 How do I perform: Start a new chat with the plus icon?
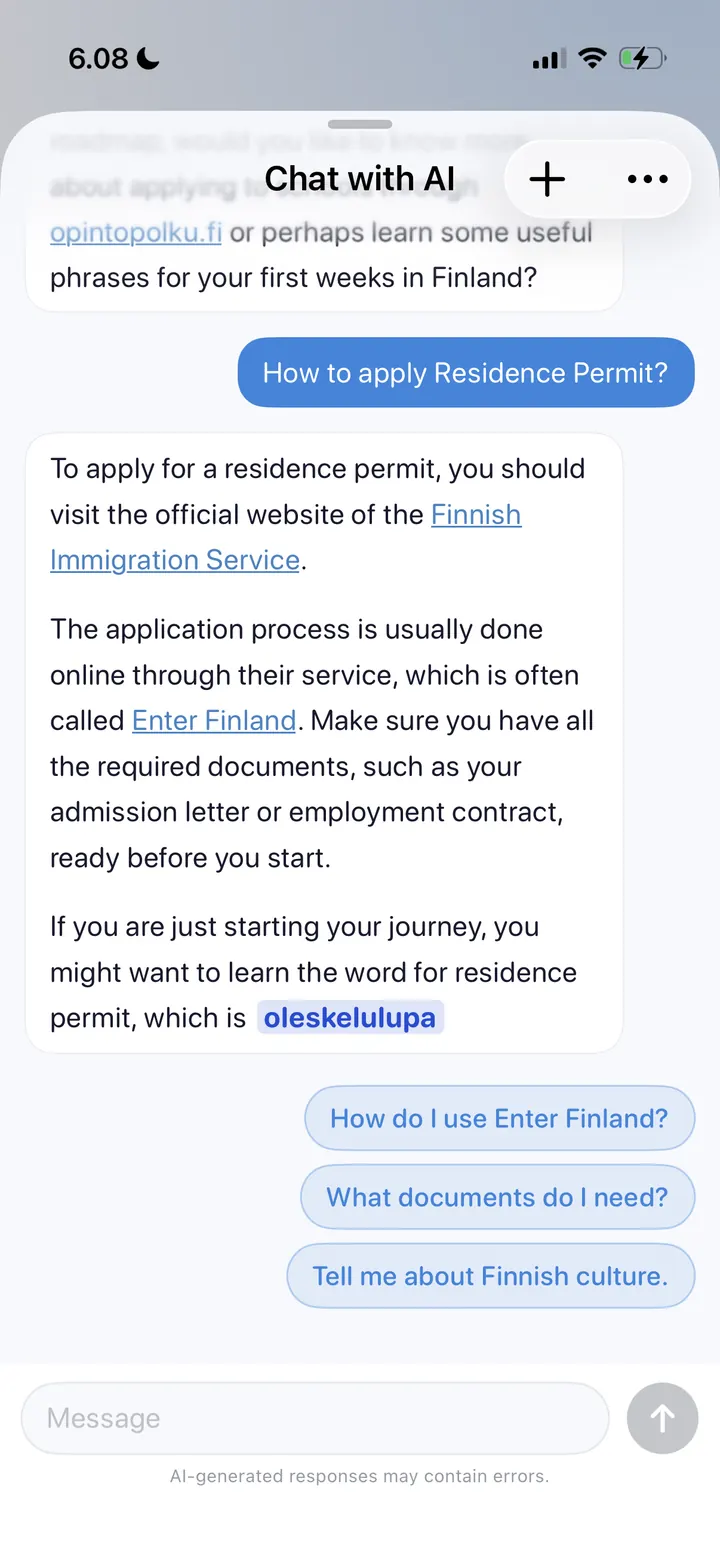click(x=547, y=179)
